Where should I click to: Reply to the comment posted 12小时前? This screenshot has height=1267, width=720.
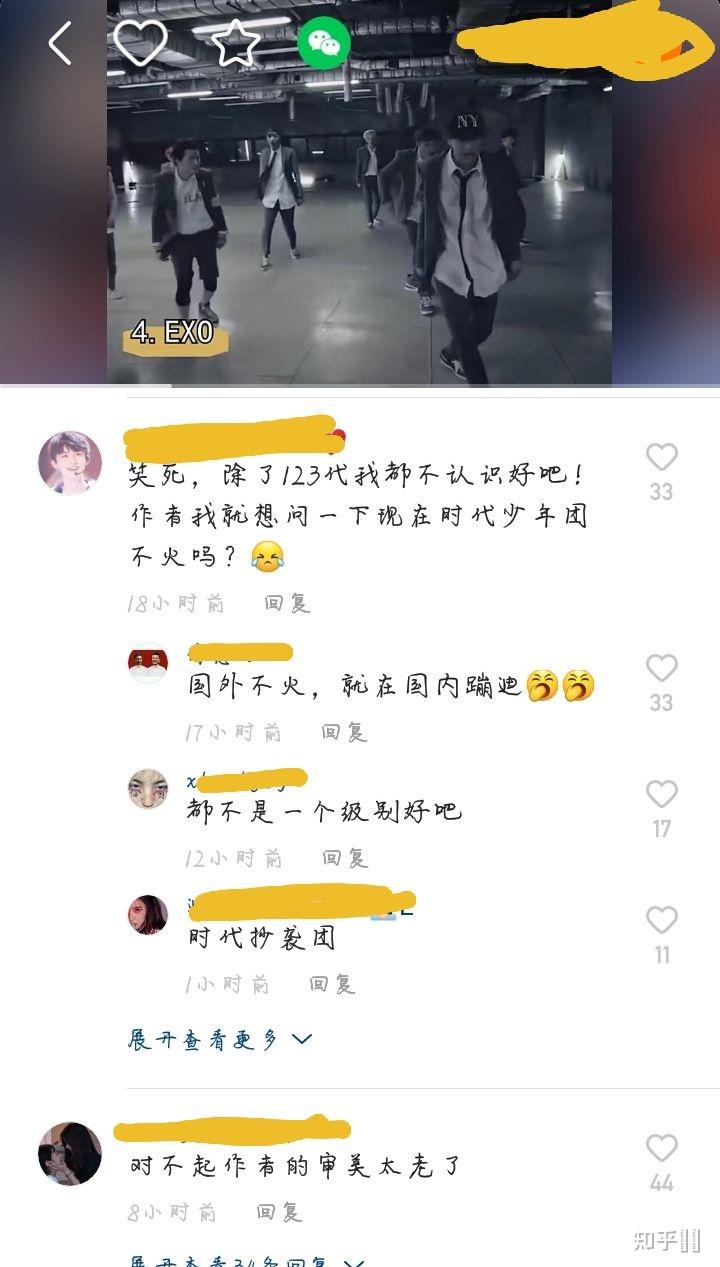[344, 858]
